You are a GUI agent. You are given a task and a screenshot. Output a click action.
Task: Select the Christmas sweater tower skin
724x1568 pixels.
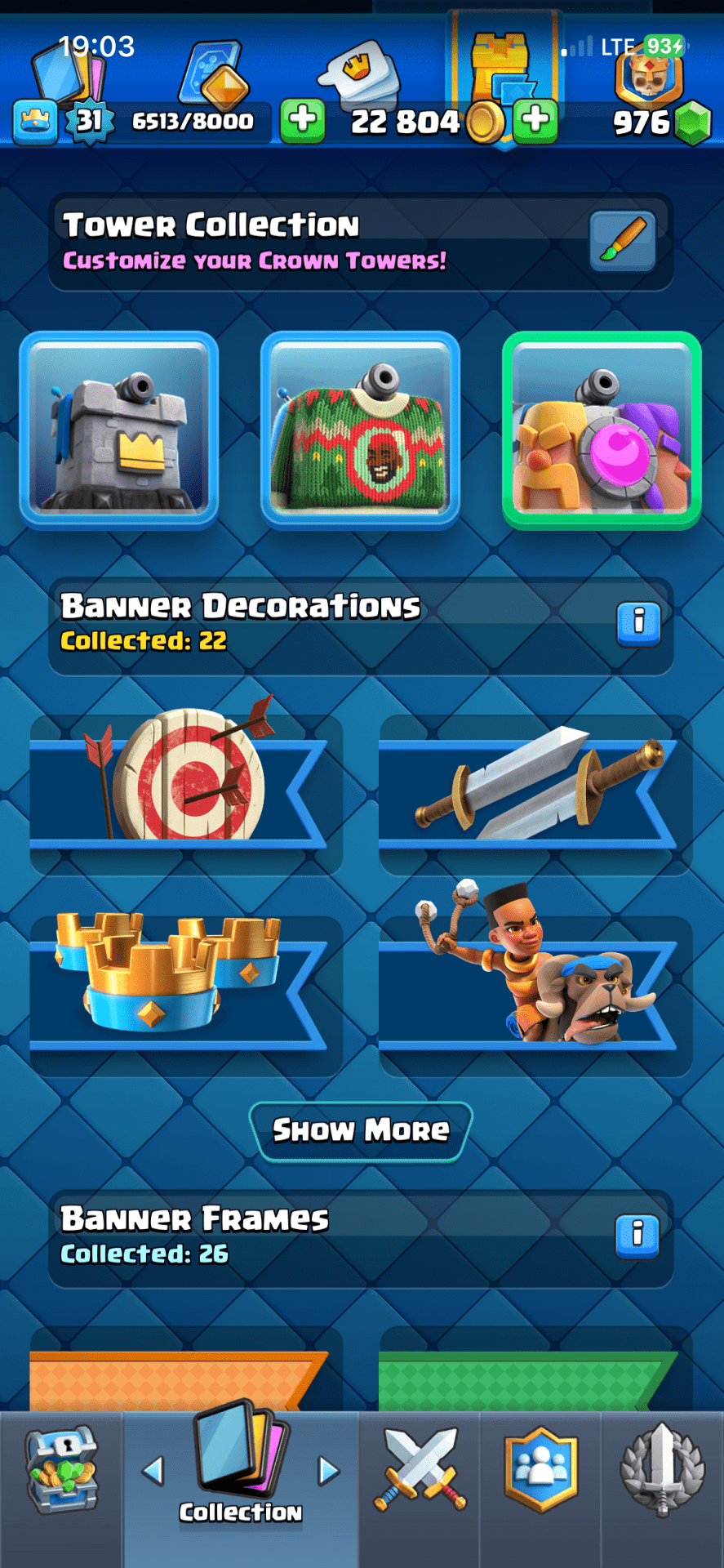click(x=360, y=430)
